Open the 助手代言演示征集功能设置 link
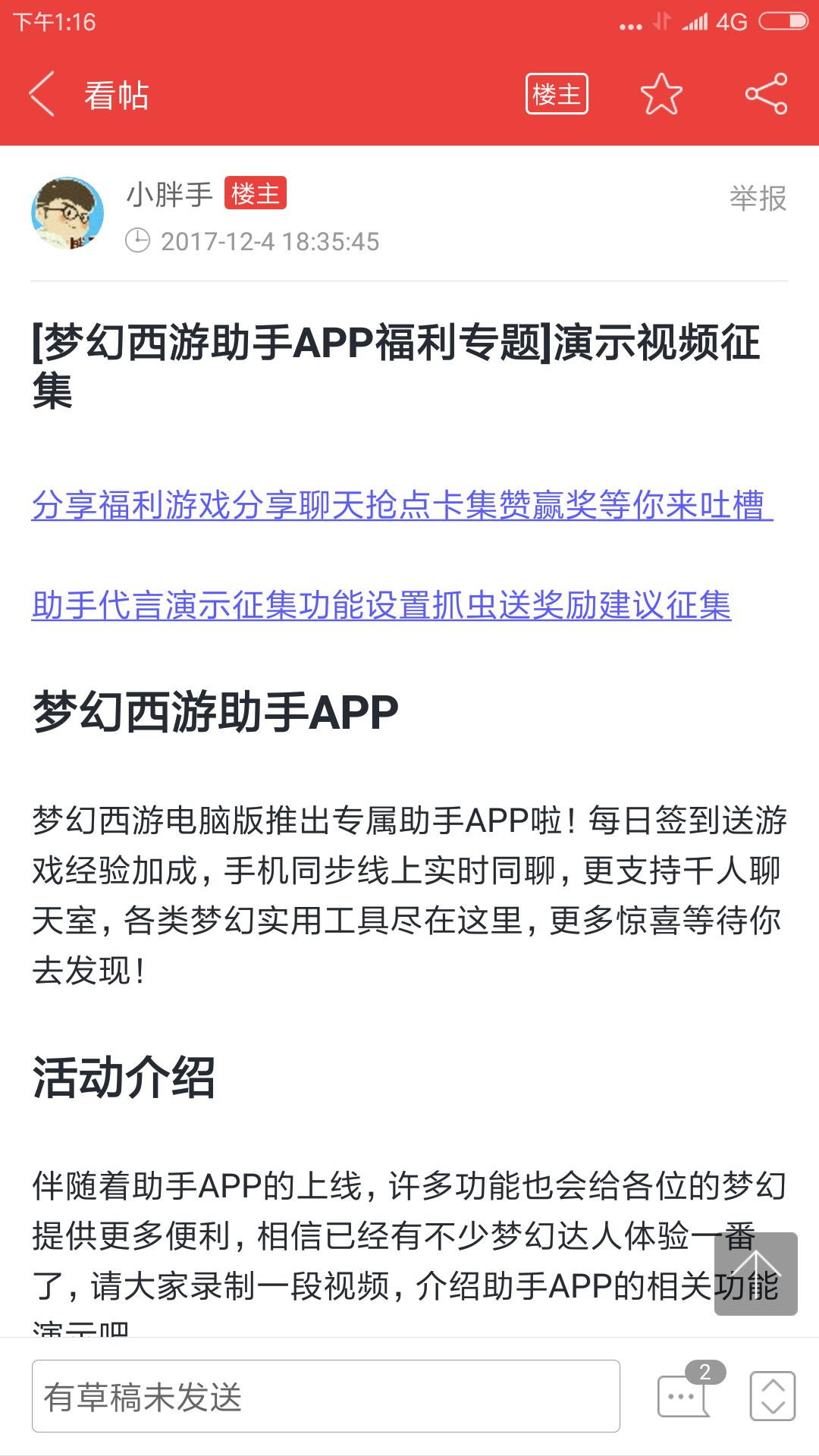The width and height of the screenshot is (819, 1456). 381,606
